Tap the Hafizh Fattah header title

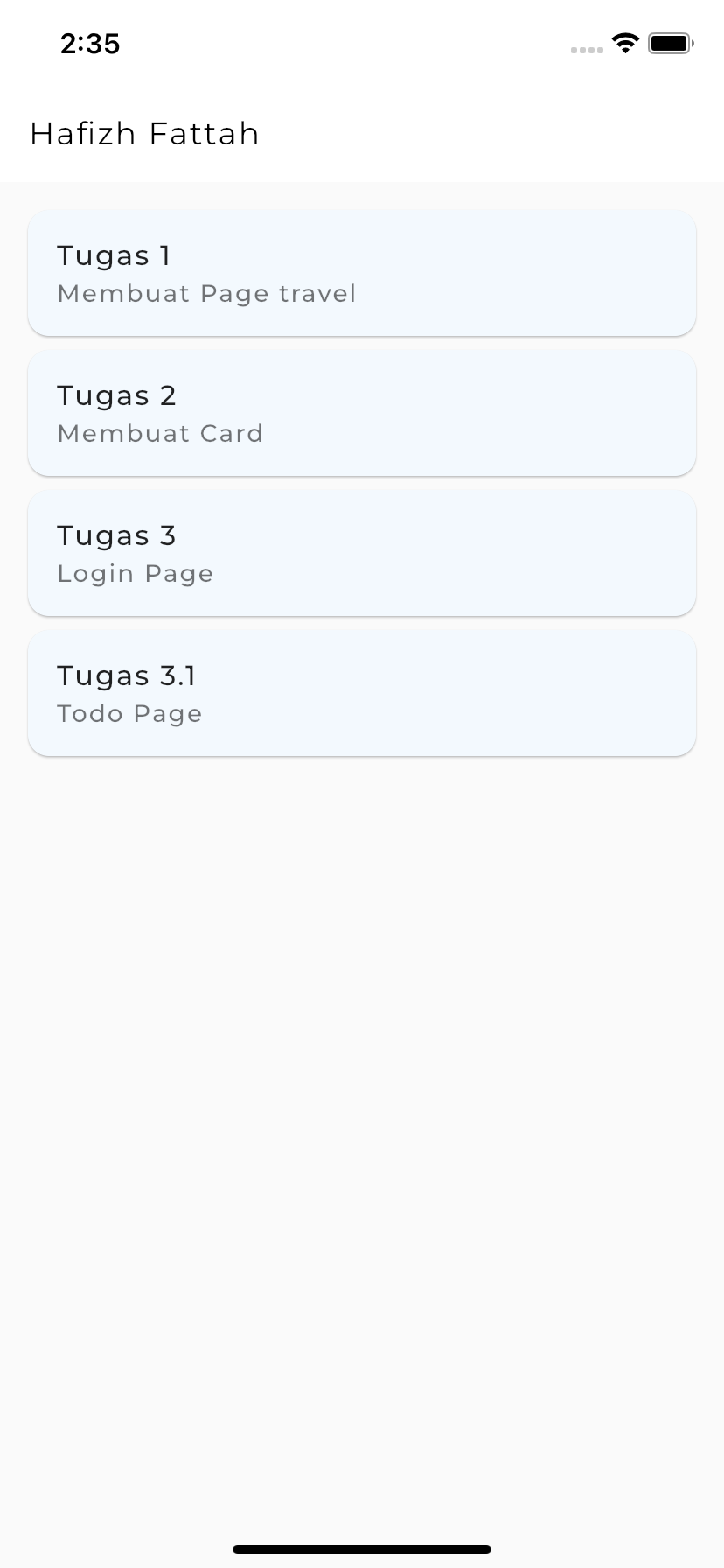point(144,133)
